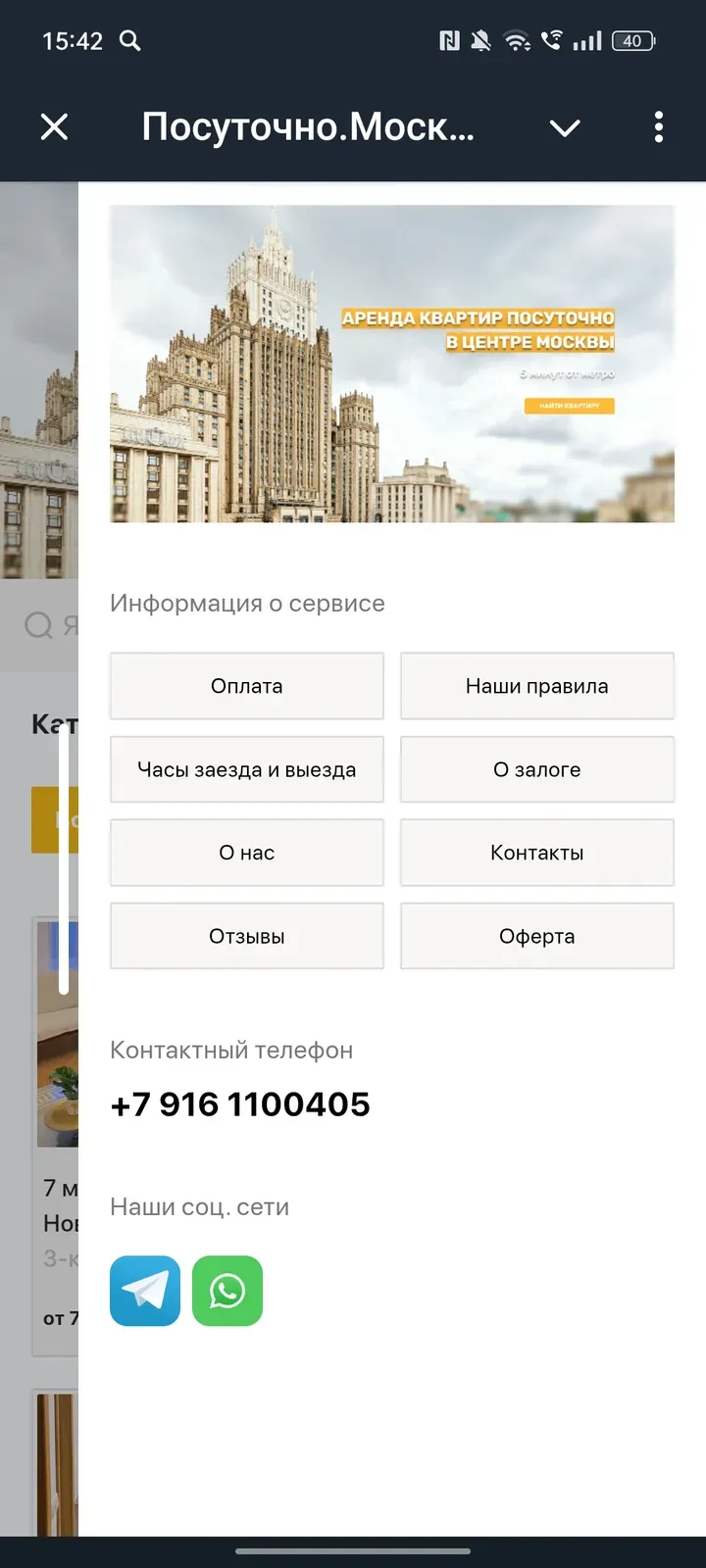Open the three-dot overflow menu
Image resolution: width=706 pixels, height=1568 pixels.
[x=658, y=127]
